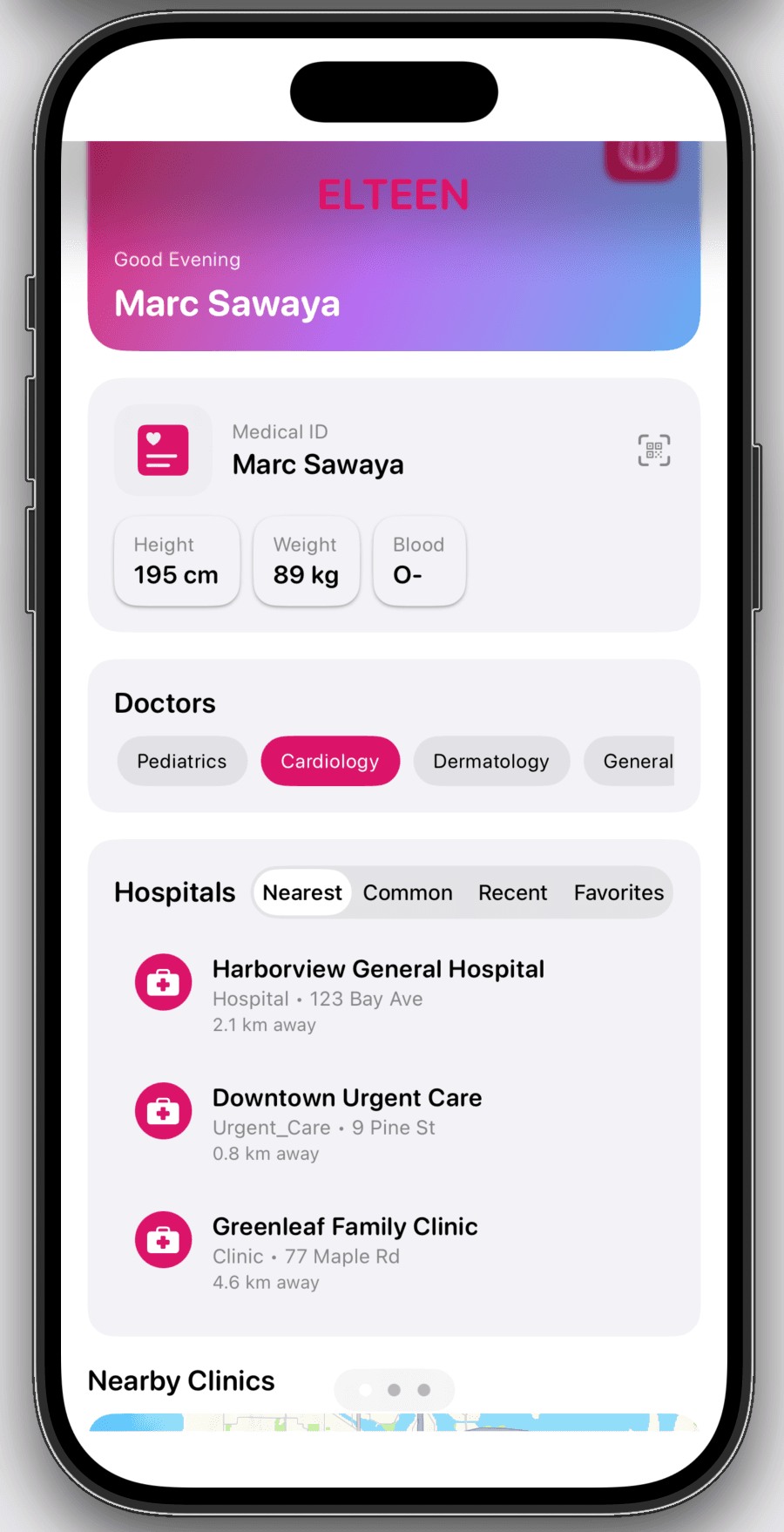The height and width of the screenshot is (1532, 784).
Task: Open Harborview General Hospital
Action: [x=378, y=970]
